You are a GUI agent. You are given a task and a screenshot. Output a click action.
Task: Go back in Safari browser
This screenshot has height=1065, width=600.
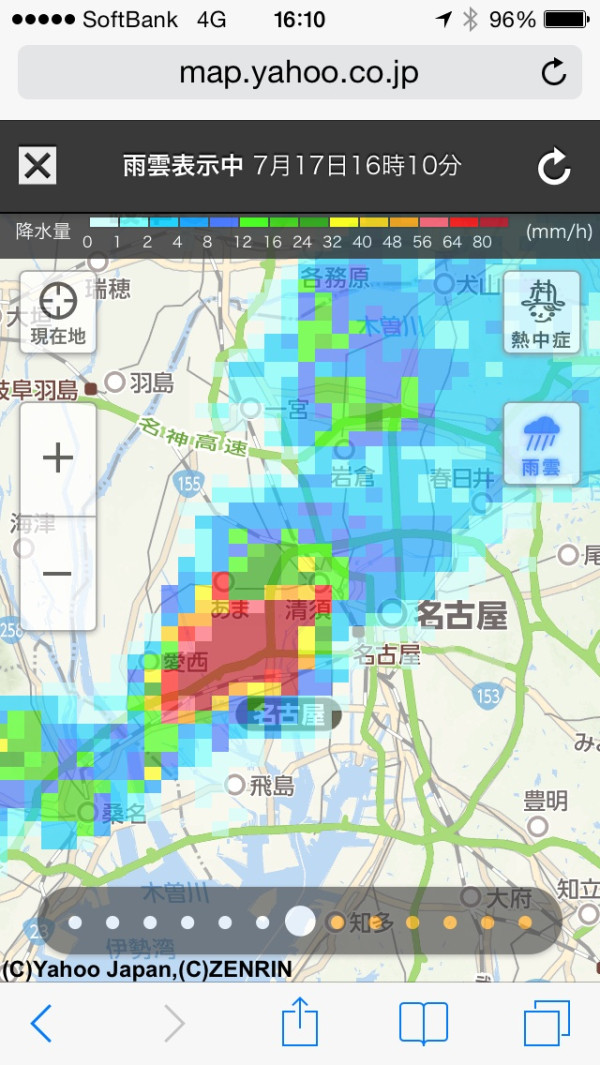point(41,1023)
